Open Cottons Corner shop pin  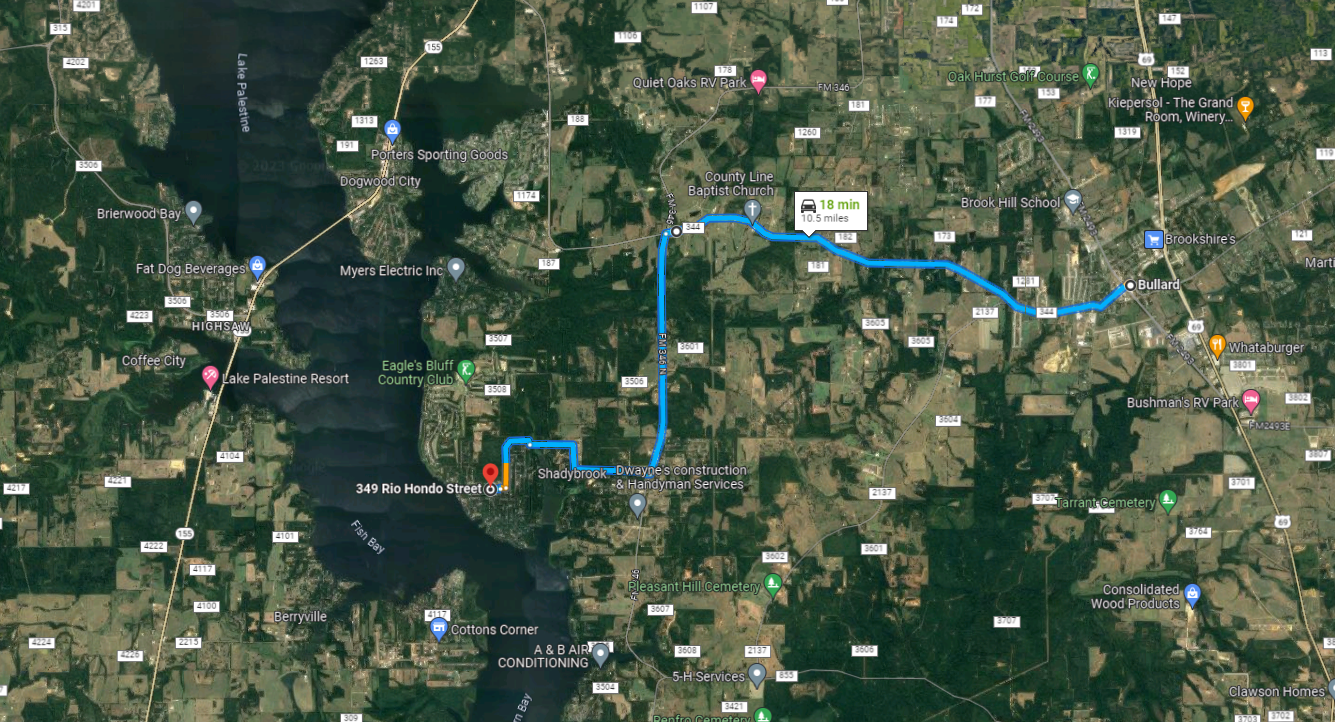438,629
